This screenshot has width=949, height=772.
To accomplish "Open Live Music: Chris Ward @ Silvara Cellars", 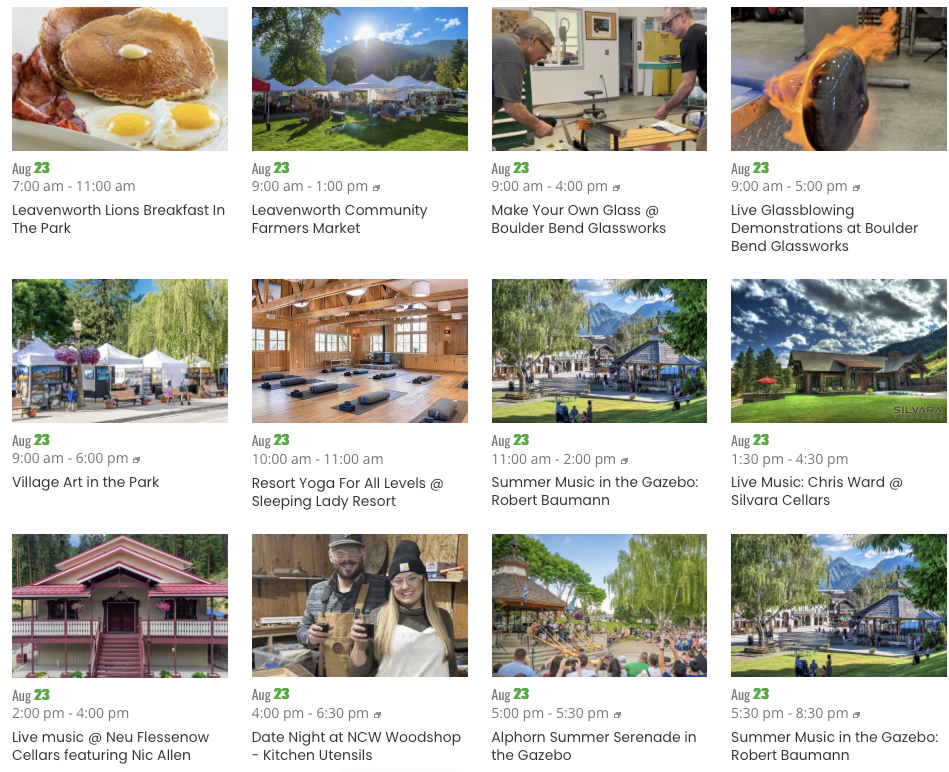I will click(x=816, y=491).
